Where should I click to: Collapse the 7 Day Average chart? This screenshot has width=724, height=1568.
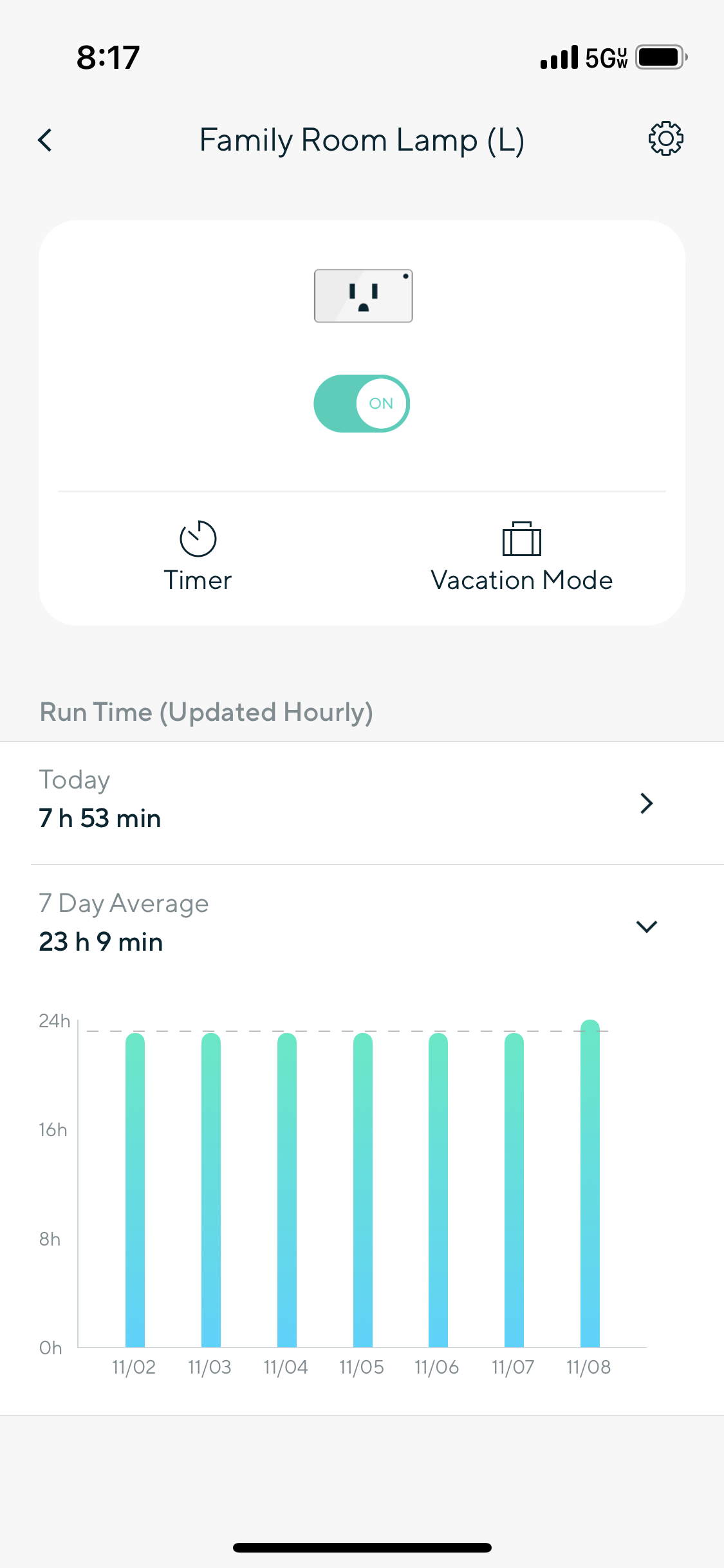click(x=647, y=927)
